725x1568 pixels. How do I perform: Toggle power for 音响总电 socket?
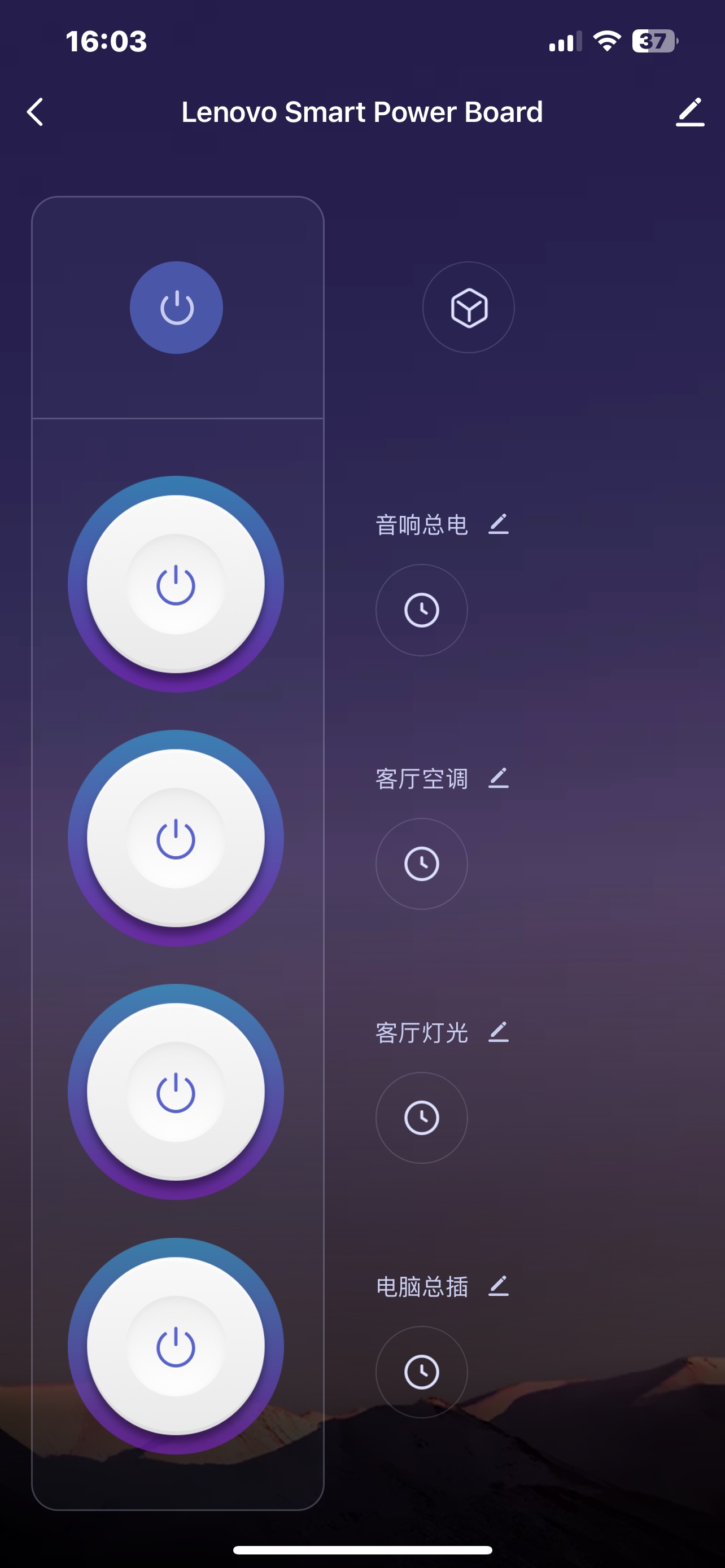pyautogui.click(x=176, y=584)
